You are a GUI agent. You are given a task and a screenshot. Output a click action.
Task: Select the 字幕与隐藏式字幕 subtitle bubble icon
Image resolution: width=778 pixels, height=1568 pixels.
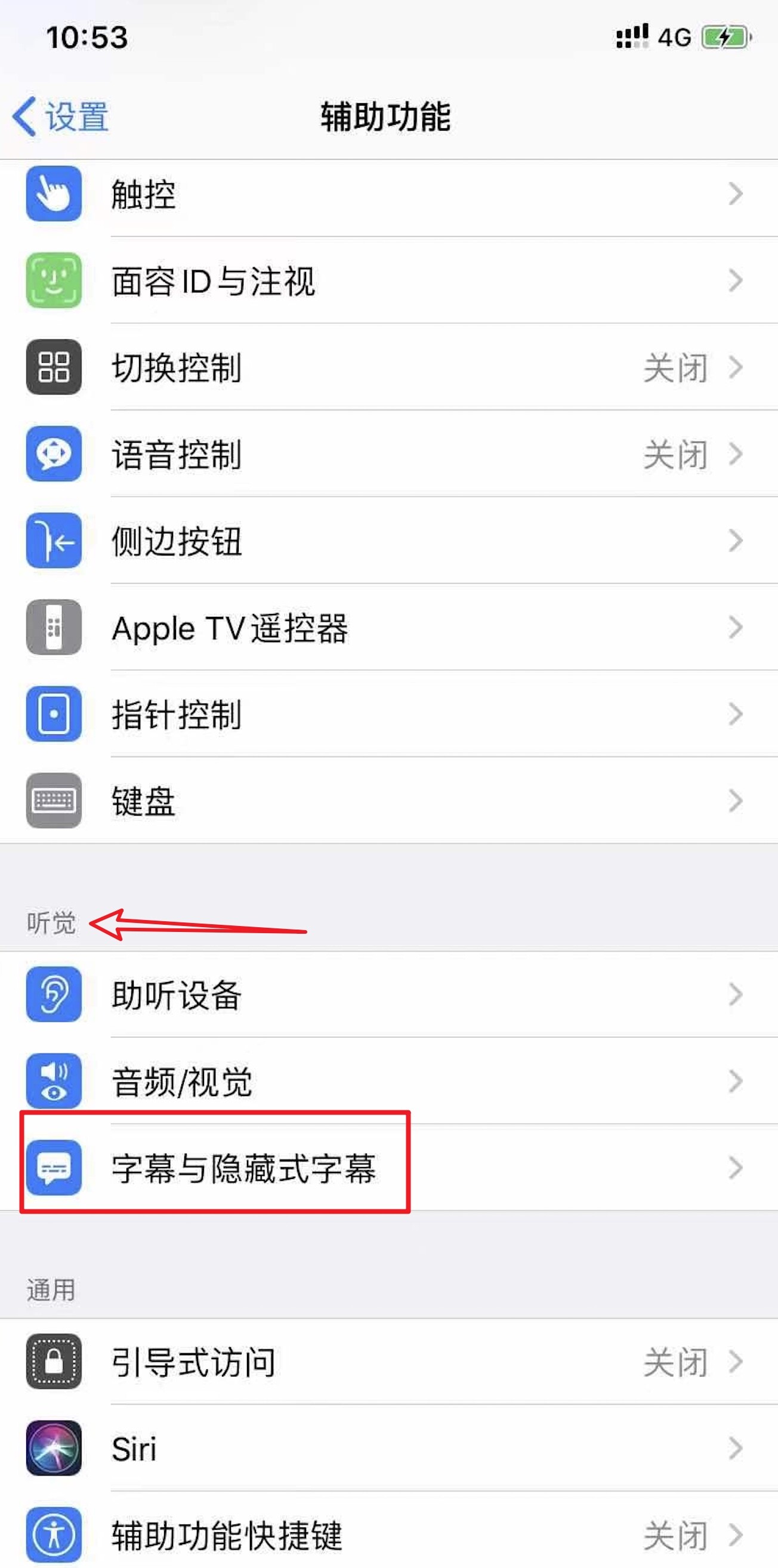[x=54, y=1166]
